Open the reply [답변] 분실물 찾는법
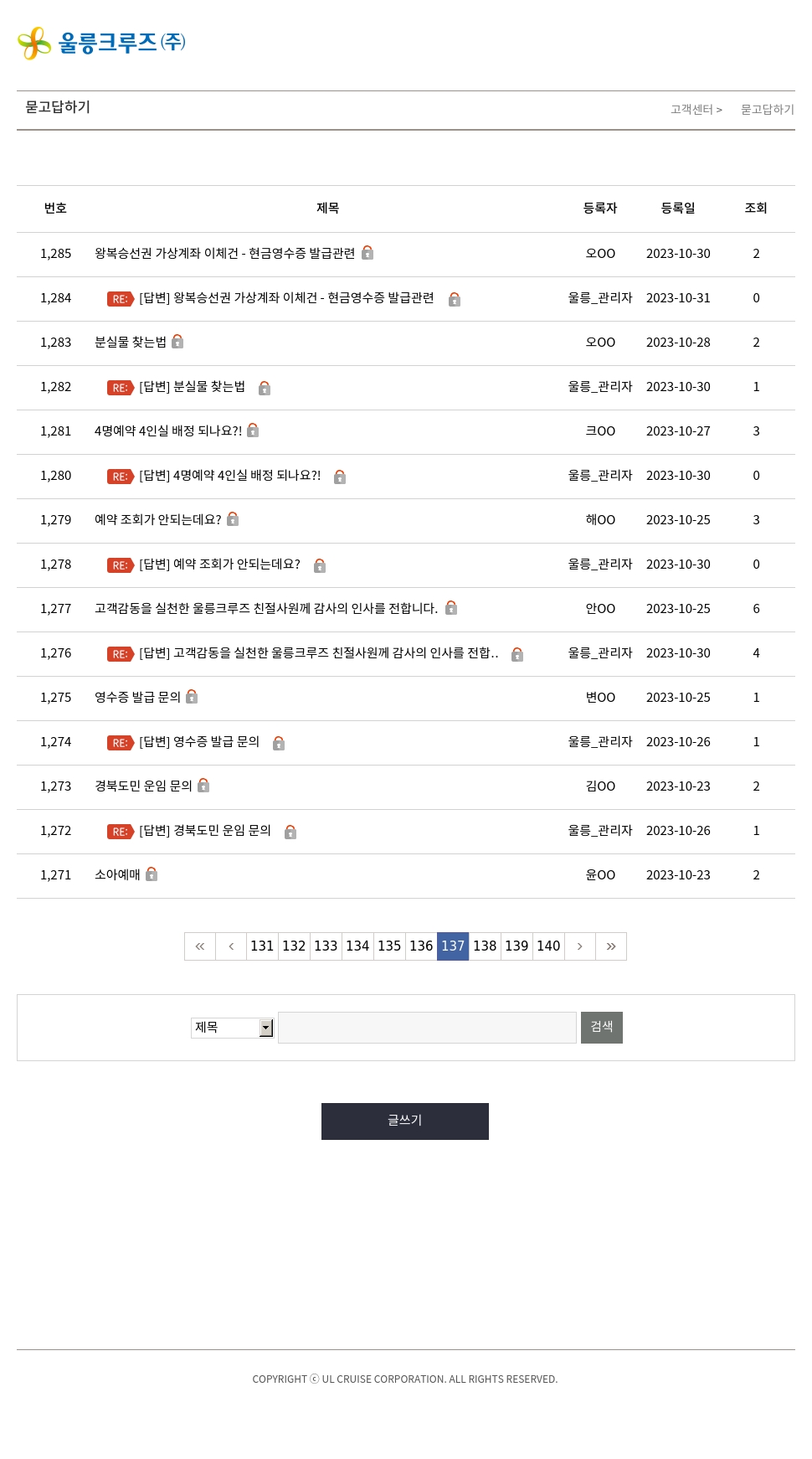This screenshot has height=1459, width=812. [x=192, y=386]
